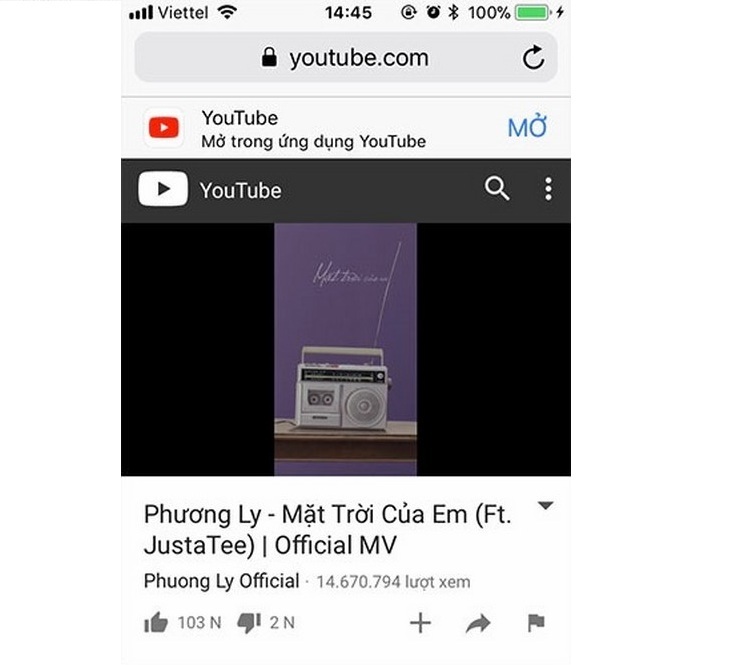Open the Phuong Ly Official channel
Viewport: 730px width, 665px height.
point(221,581)
